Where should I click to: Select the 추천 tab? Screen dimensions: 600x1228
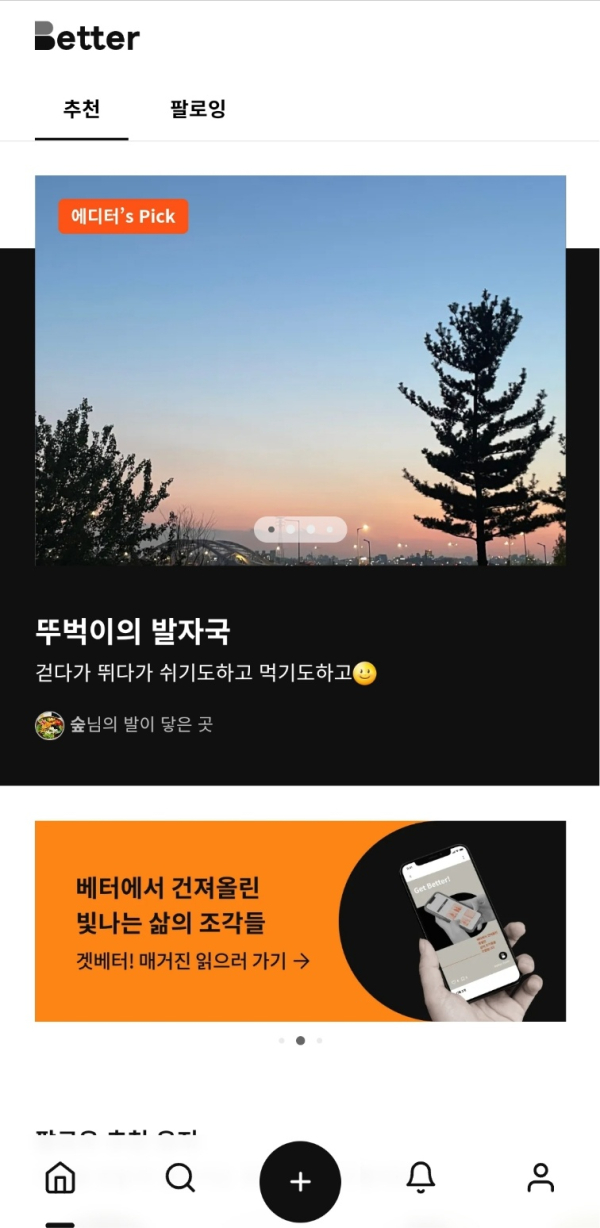tap(81, 110)
